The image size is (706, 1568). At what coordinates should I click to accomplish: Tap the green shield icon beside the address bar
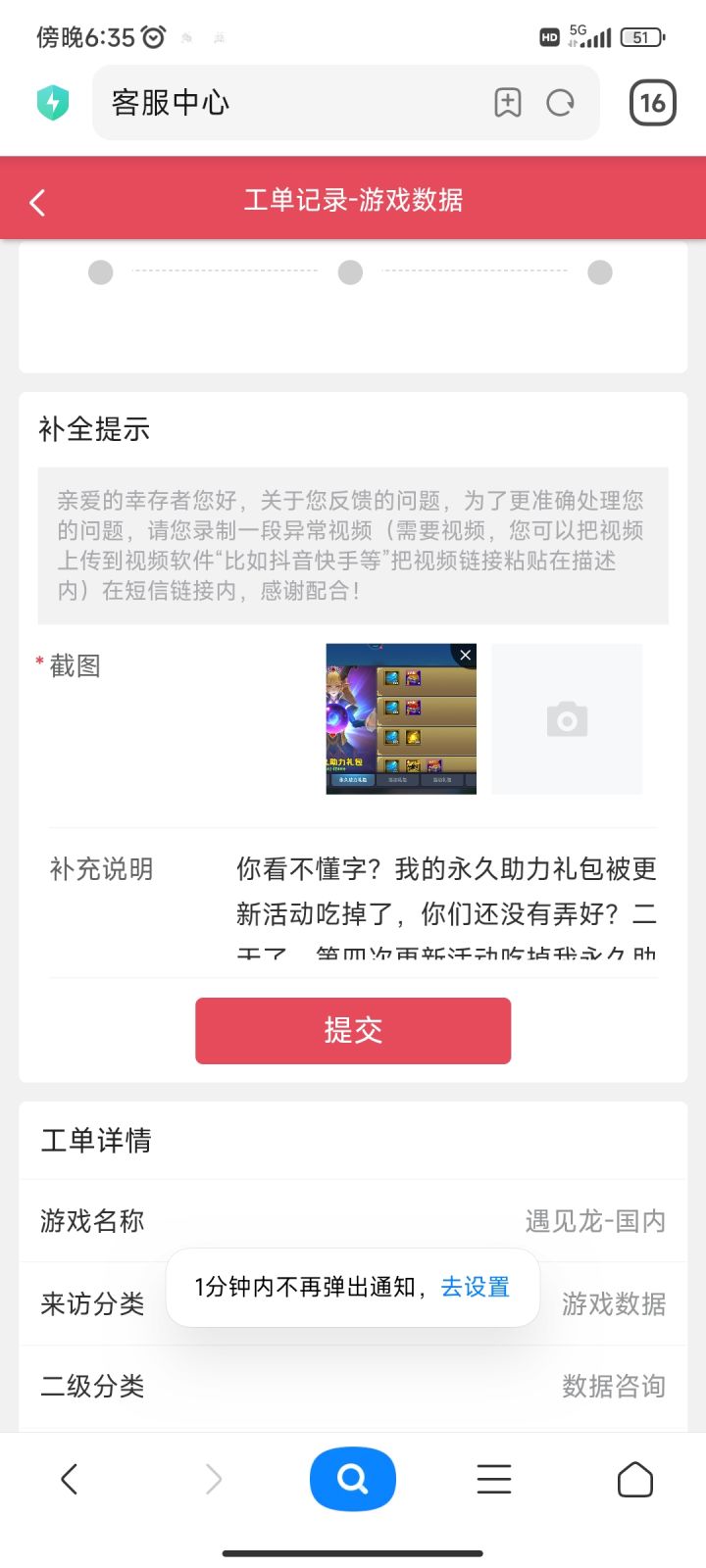[54, 102]
